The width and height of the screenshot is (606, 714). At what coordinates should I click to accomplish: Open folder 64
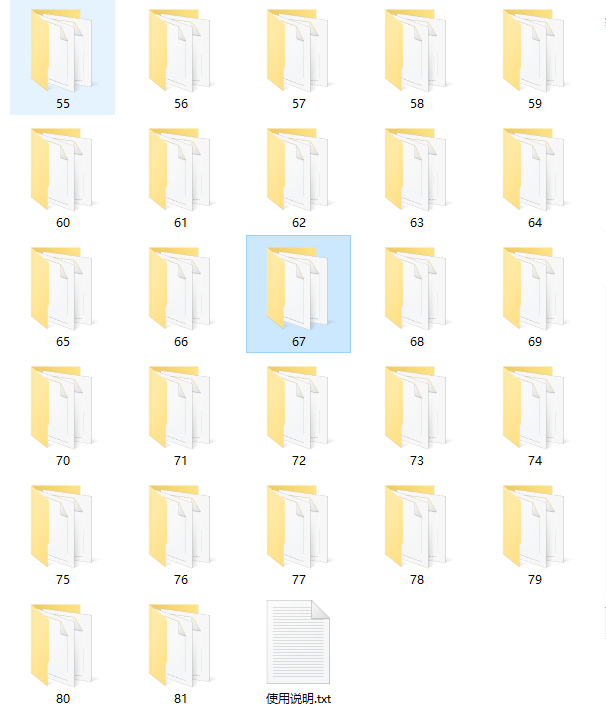click(x=534, y=169)
